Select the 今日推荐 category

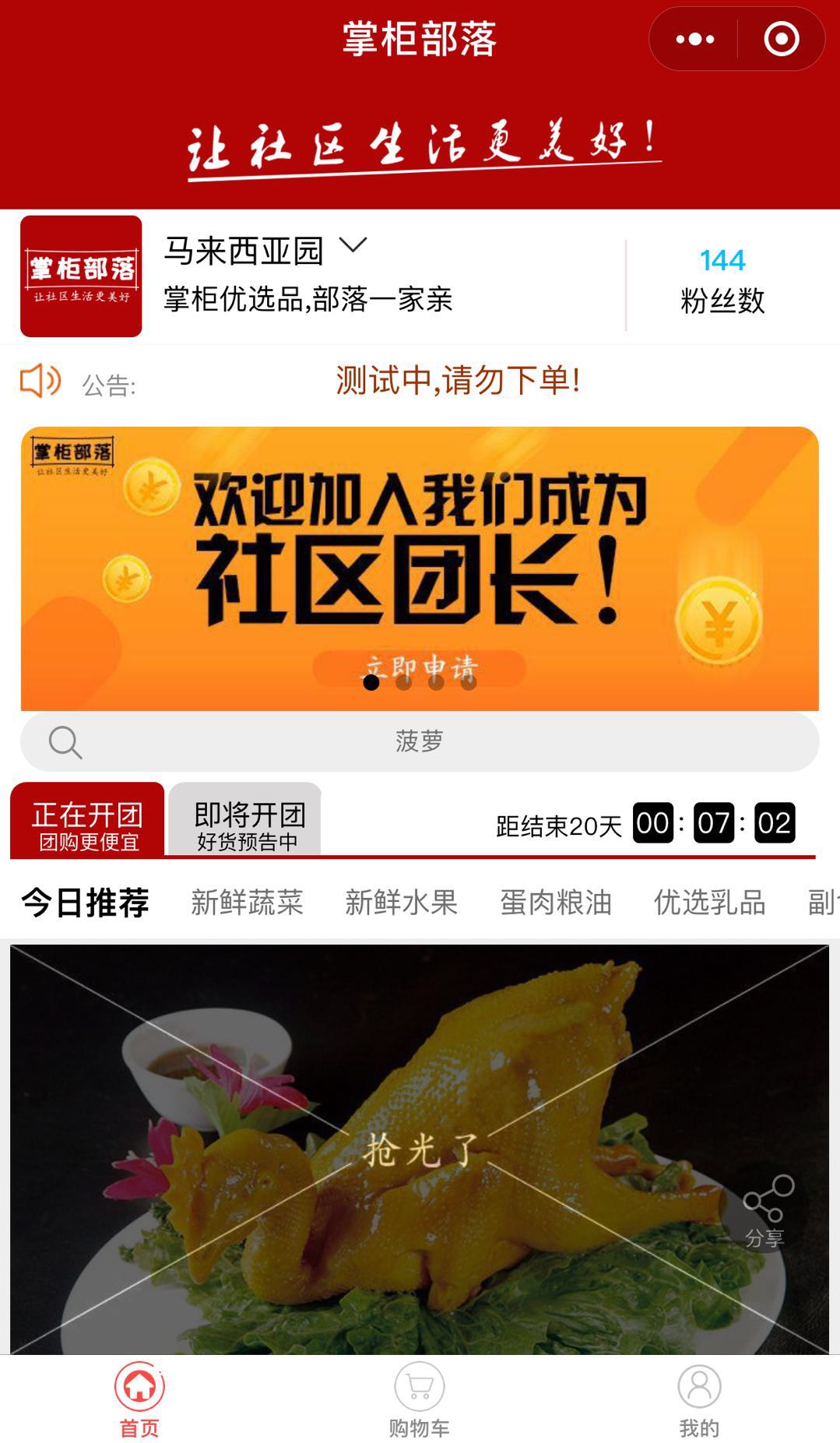pyautogui.click(x=86, y=903)
